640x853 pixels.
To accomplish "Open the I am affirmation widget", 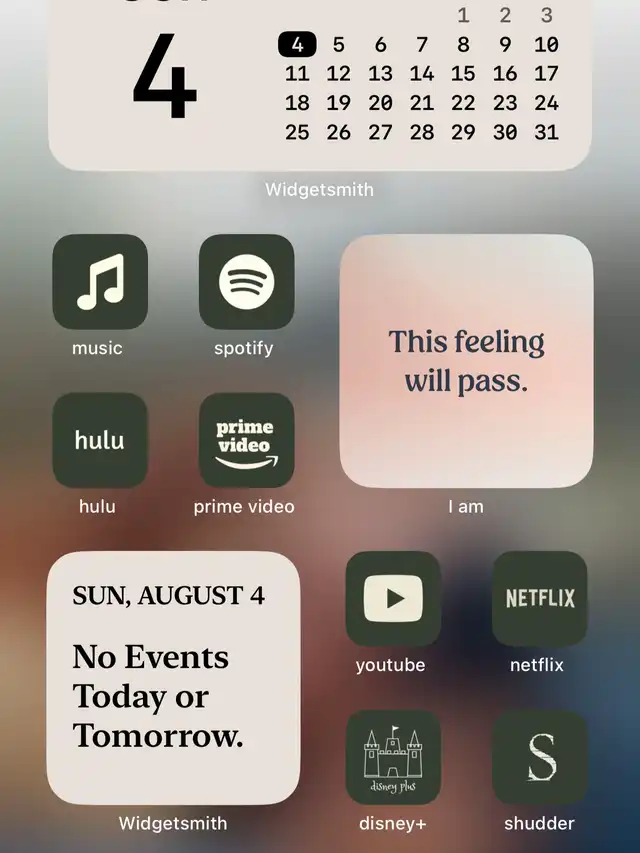I will pyautogui.click(x=466, y=361).
